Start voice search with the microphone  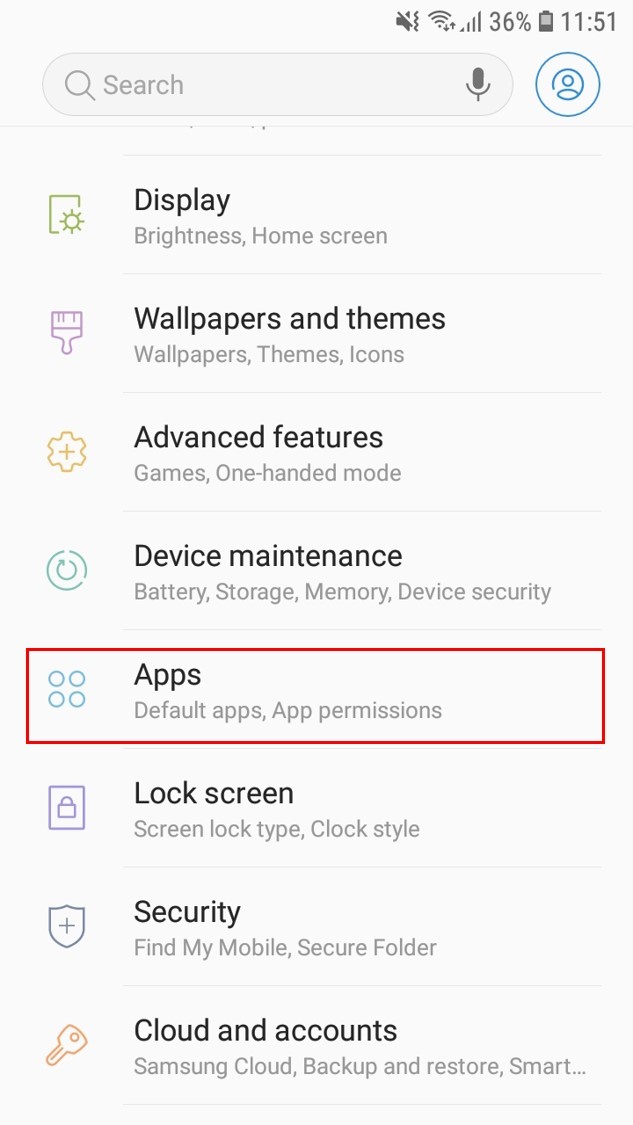click(x=477, y=85)
